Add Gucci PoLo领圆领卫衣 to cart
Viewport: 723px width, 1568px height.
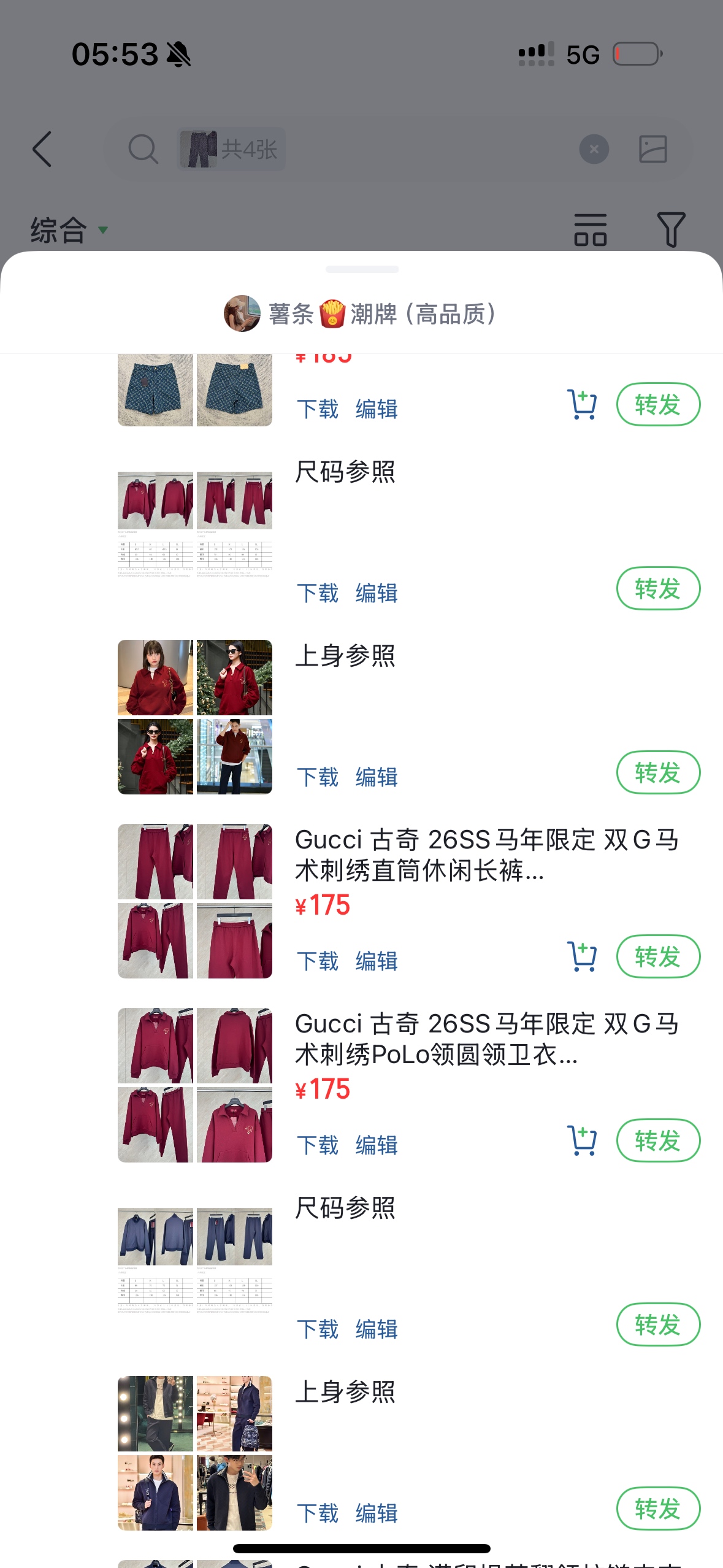tap(581, 1140)
